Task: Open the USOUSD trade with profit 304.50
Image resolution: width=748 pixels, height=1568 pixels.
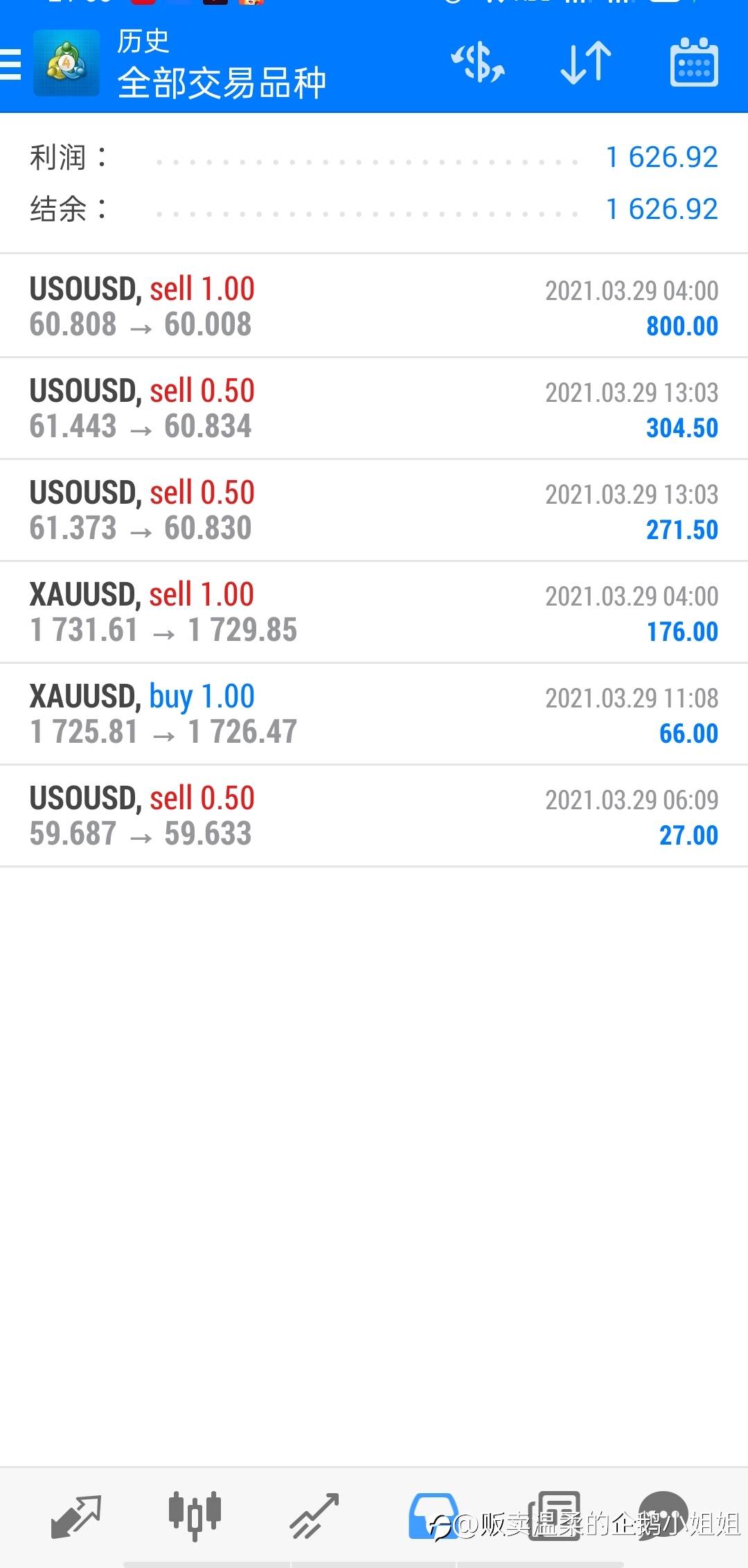Action: tap(374, 409)
